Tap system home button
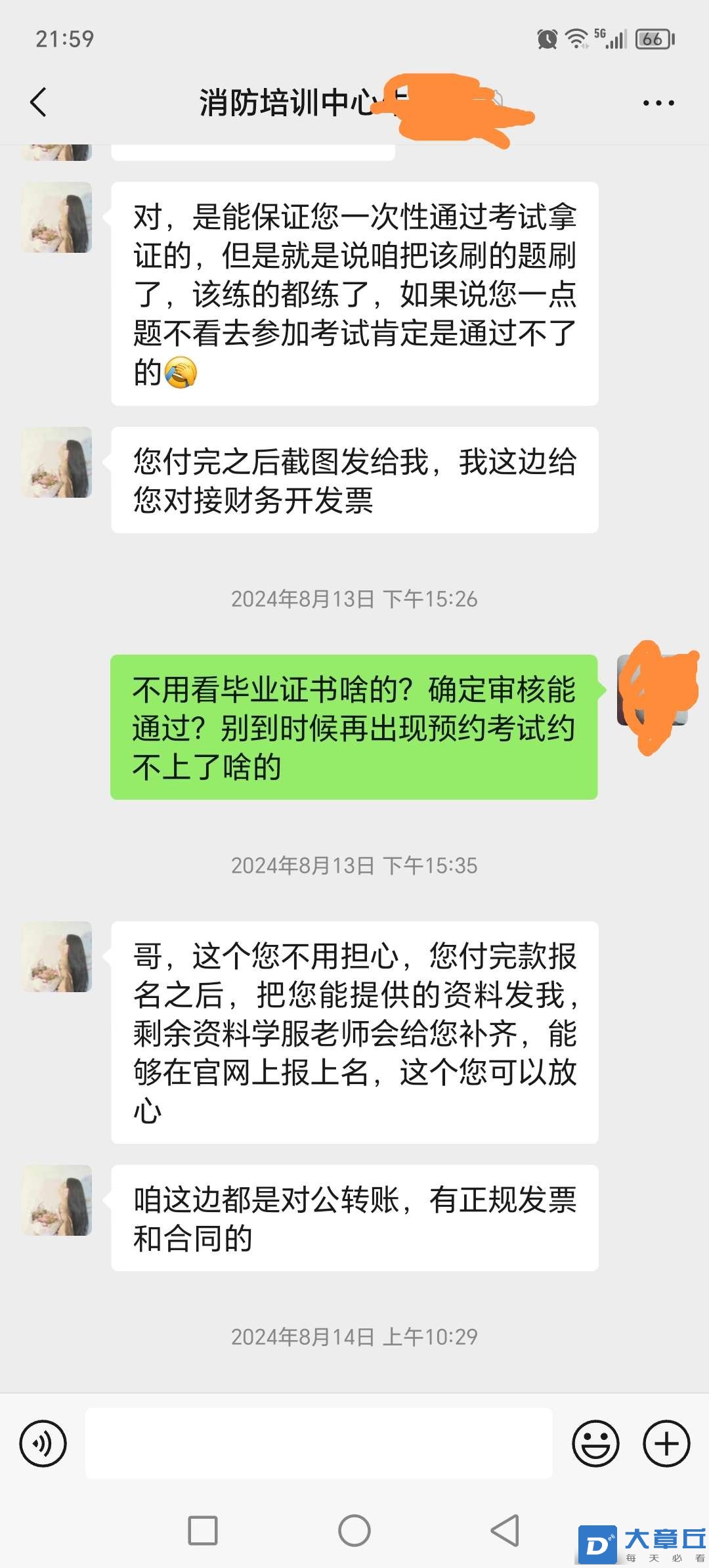709x1568 pixels. [354, 1530]
